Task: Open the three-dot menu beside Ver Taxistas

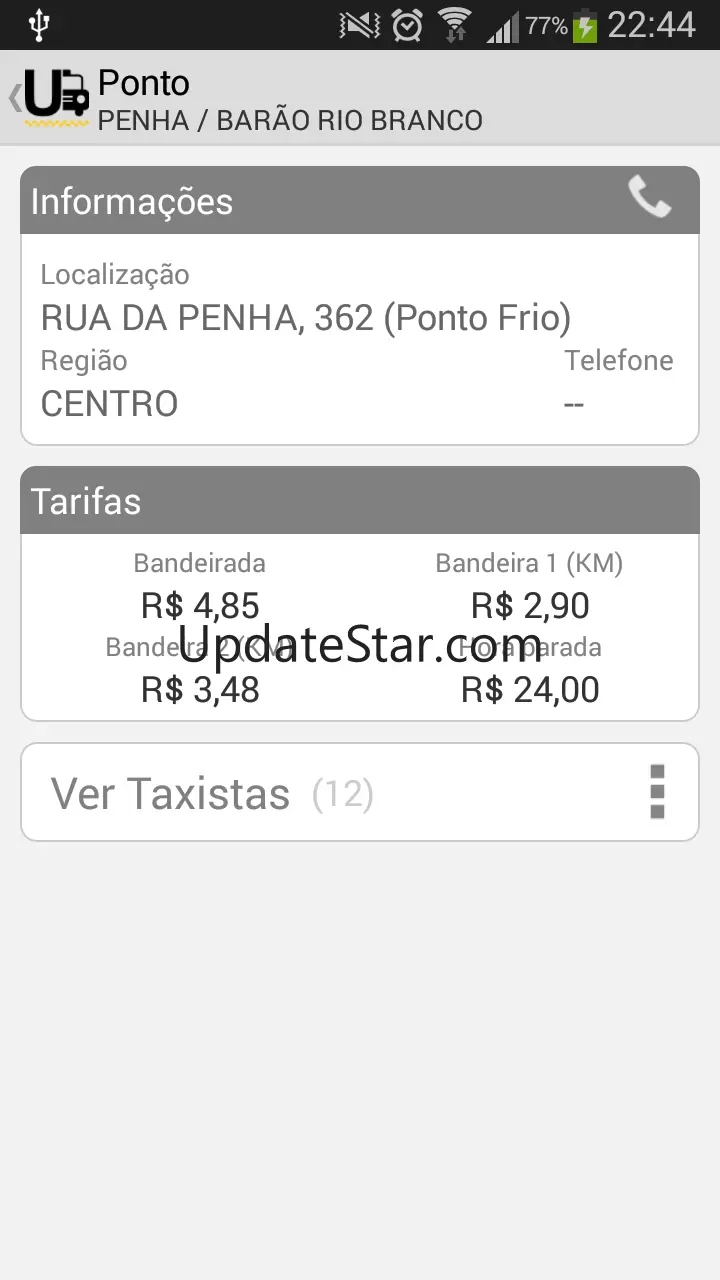Action: (x=657, y=792)
